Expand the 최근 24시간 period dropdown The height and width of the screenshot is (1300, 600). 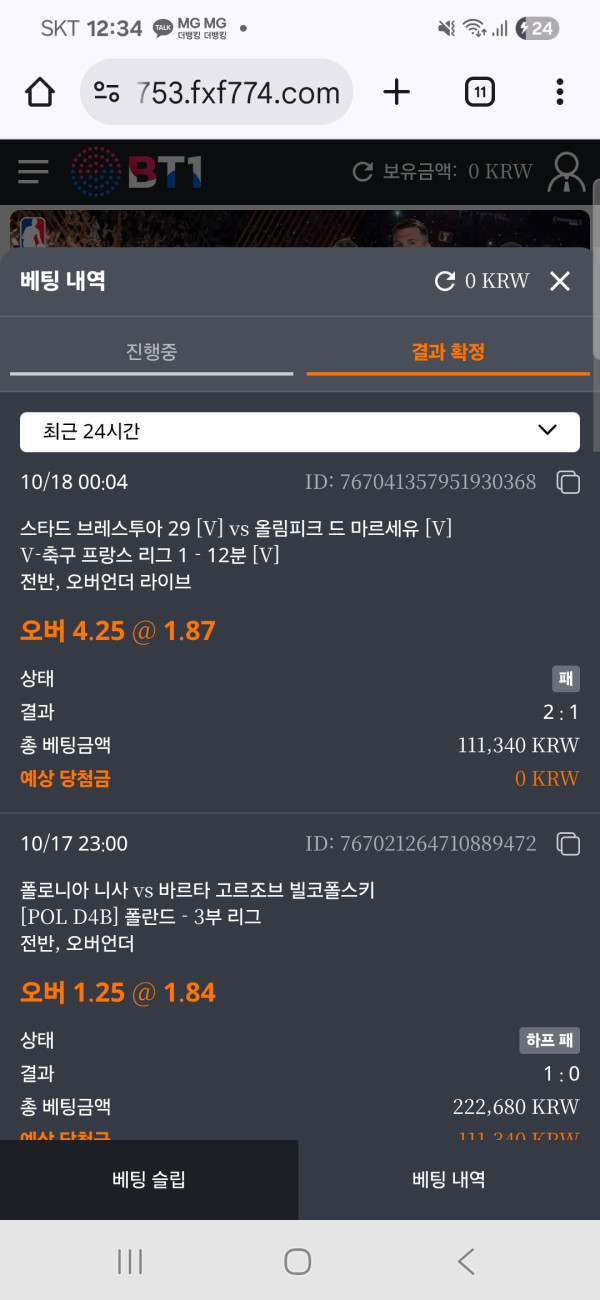click(x=300, y=431)
